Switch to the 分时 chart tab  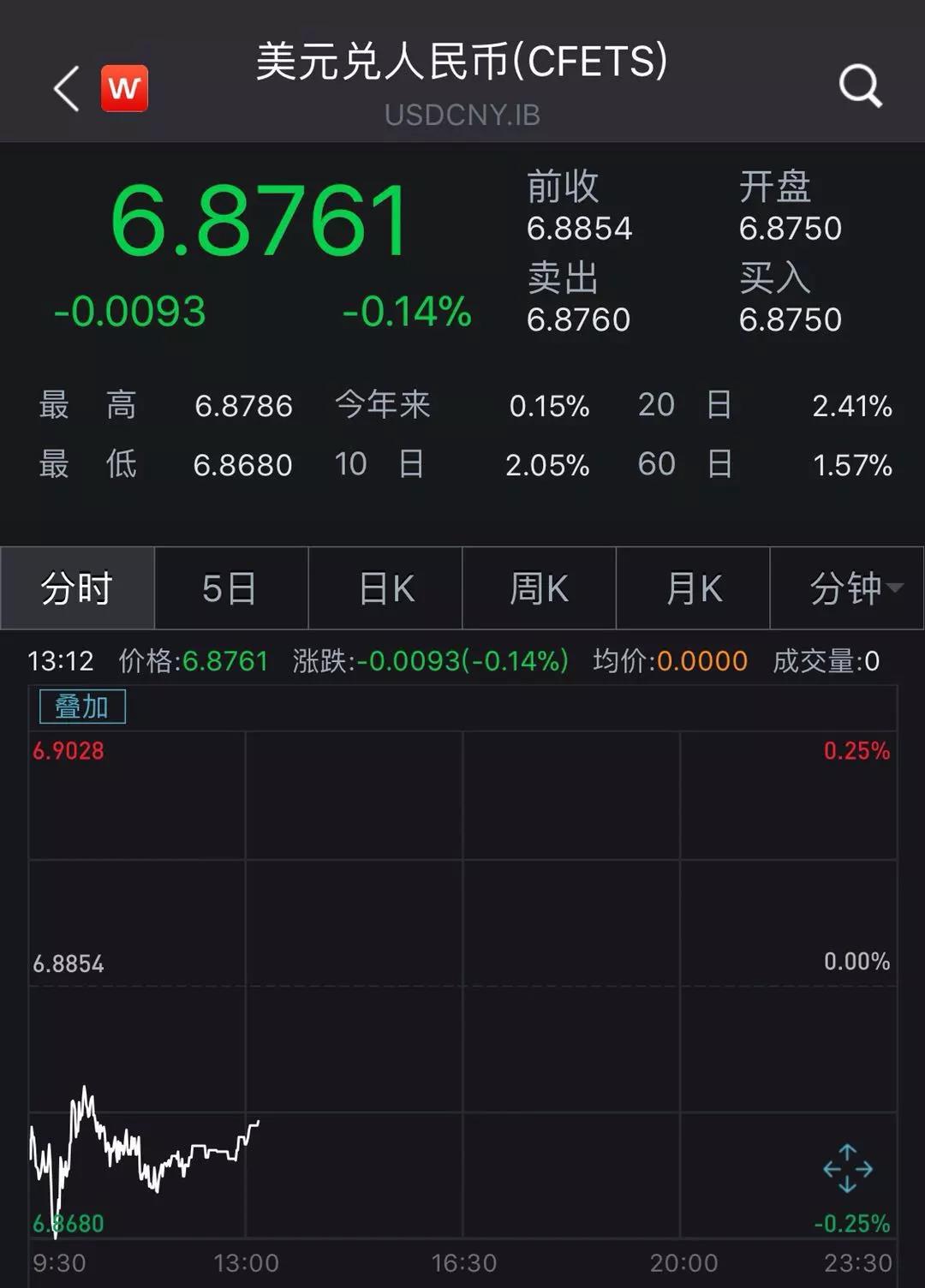click(x=77, y=588)
